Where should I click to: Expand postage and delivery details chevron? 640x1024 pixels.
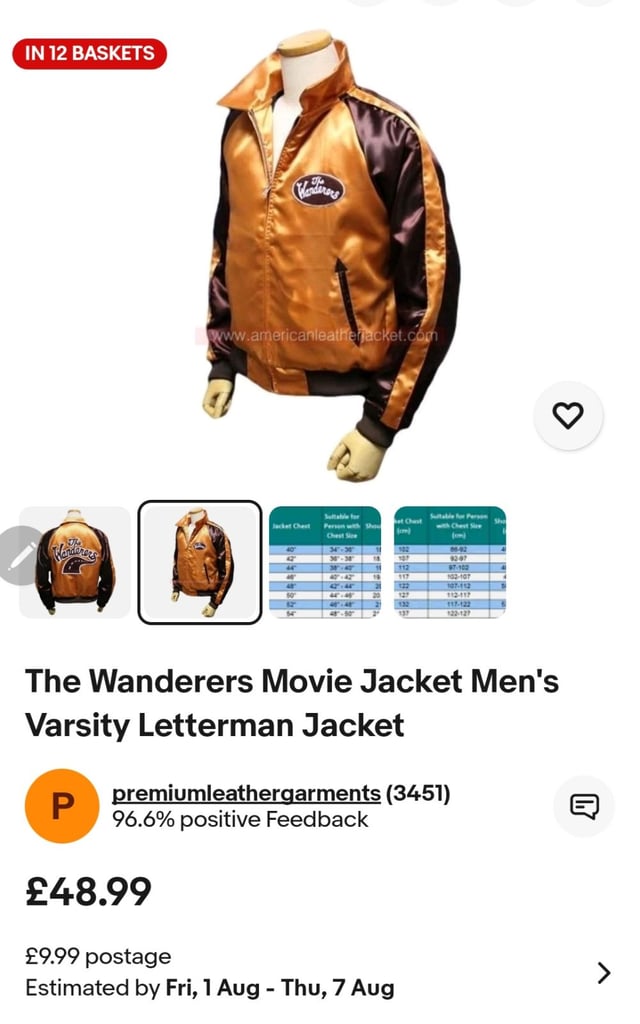click(x=604, y=972)
